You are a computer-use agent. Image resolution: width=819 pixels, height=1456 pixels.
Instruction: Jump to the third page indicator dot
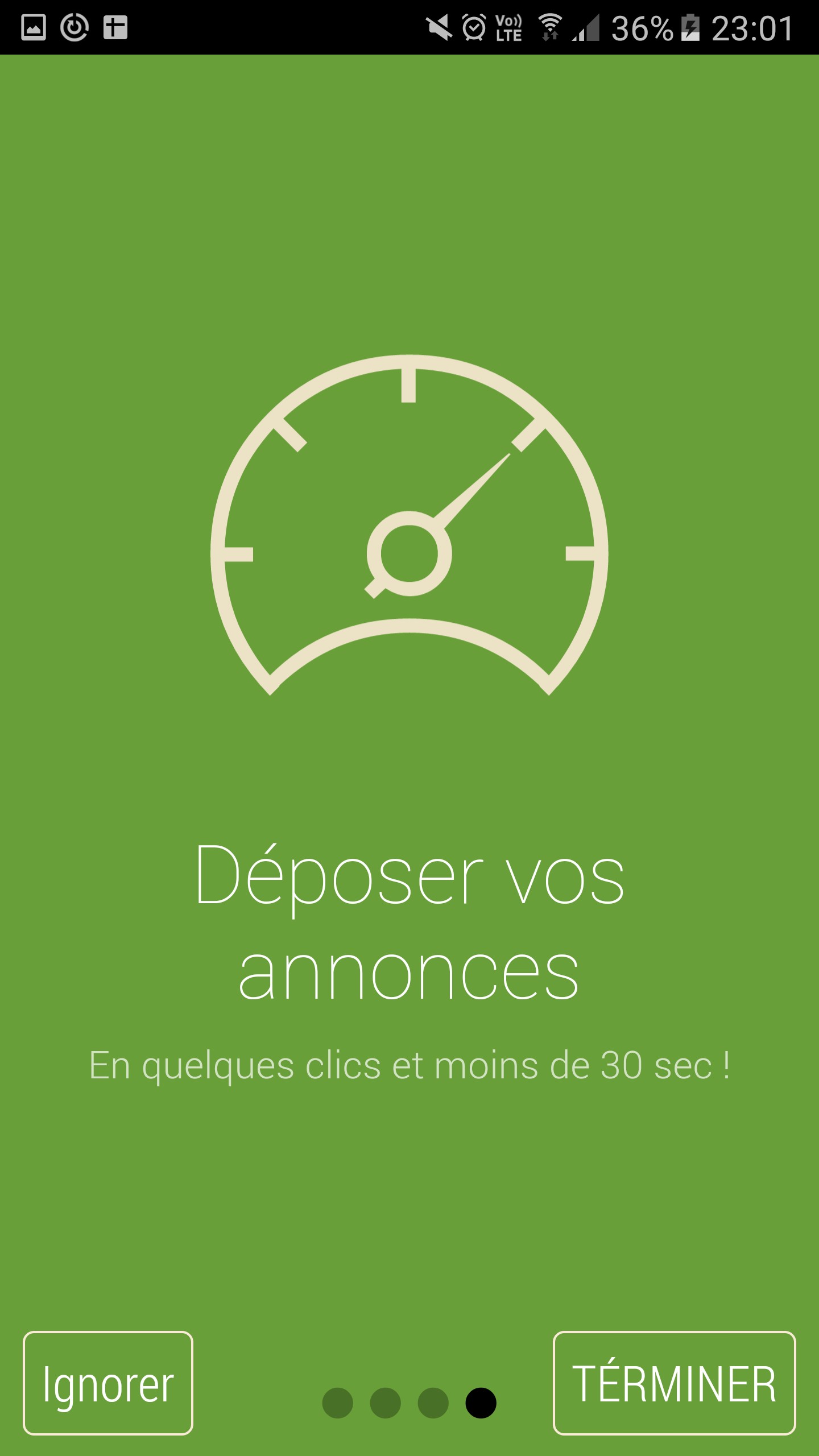coord(433,1403)
